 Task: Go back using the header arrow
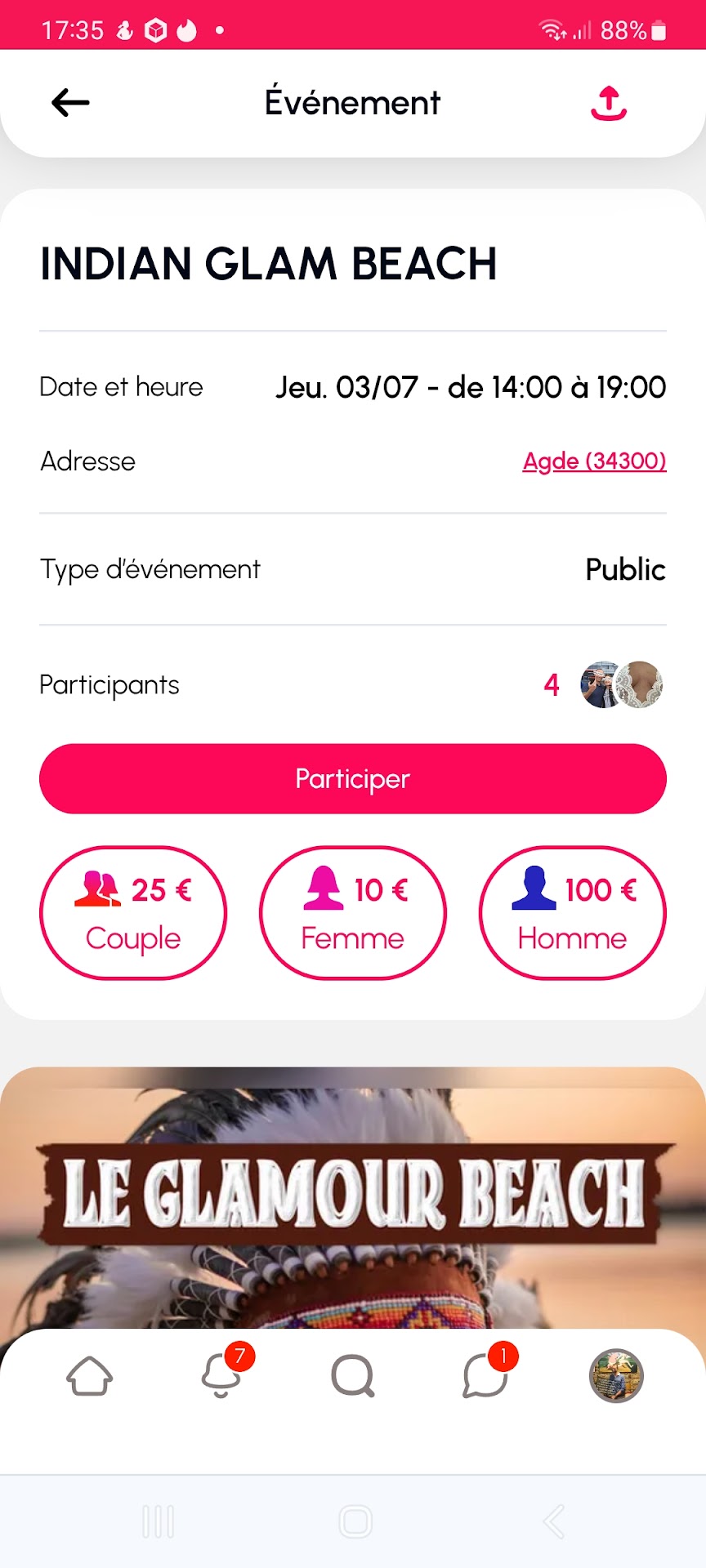(x=70, y=103)
